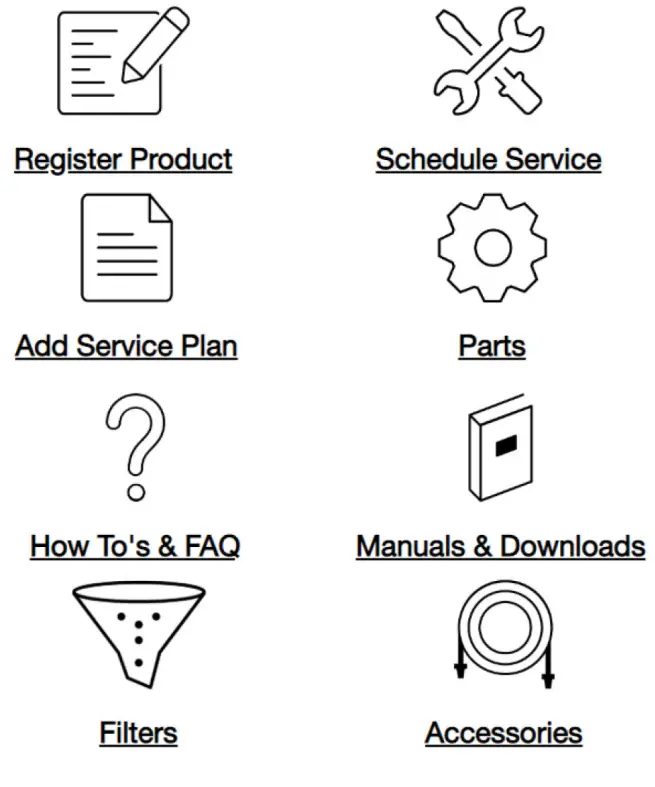Go to Schedule Service
Viewport: 655px width, 787px height.
[488, 160]
